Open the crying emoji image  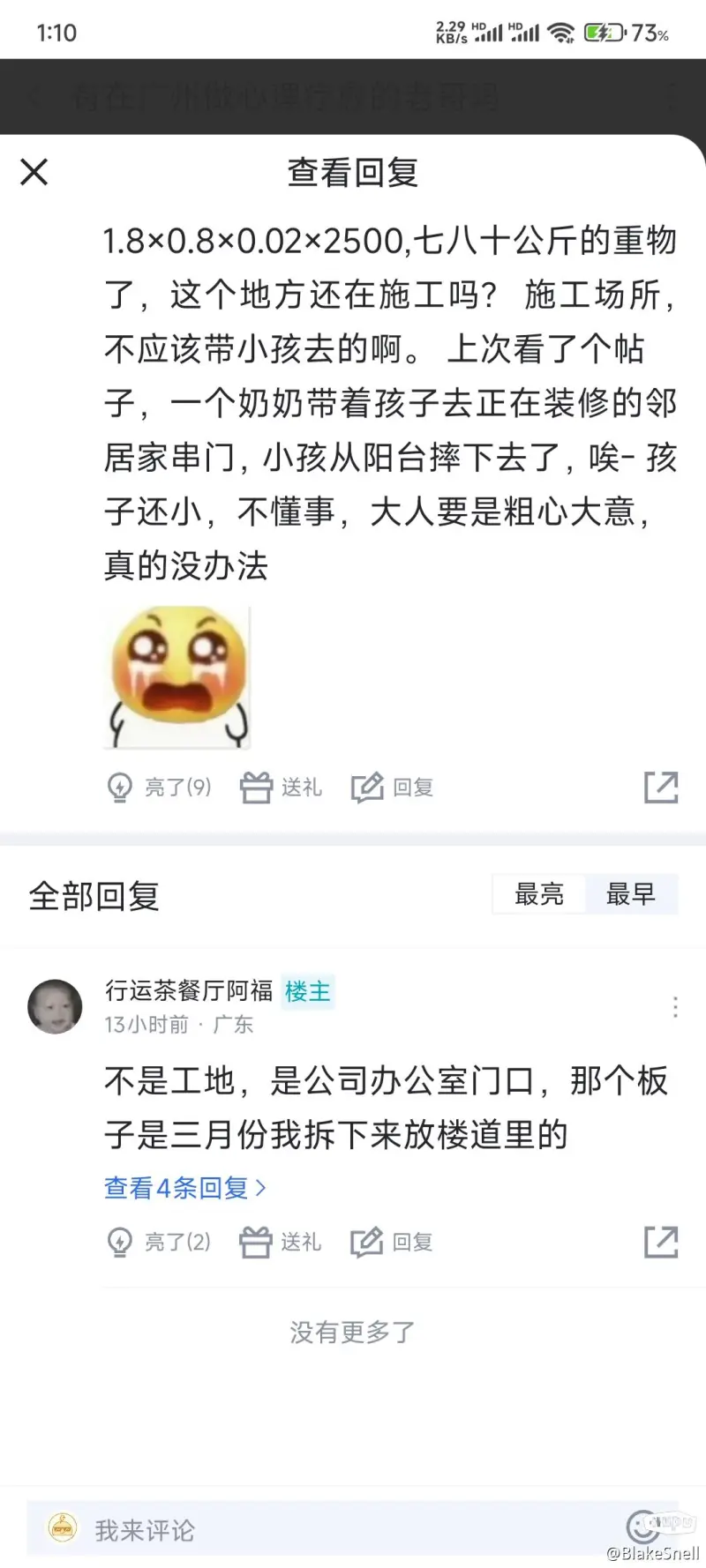[x=177, y=677]
